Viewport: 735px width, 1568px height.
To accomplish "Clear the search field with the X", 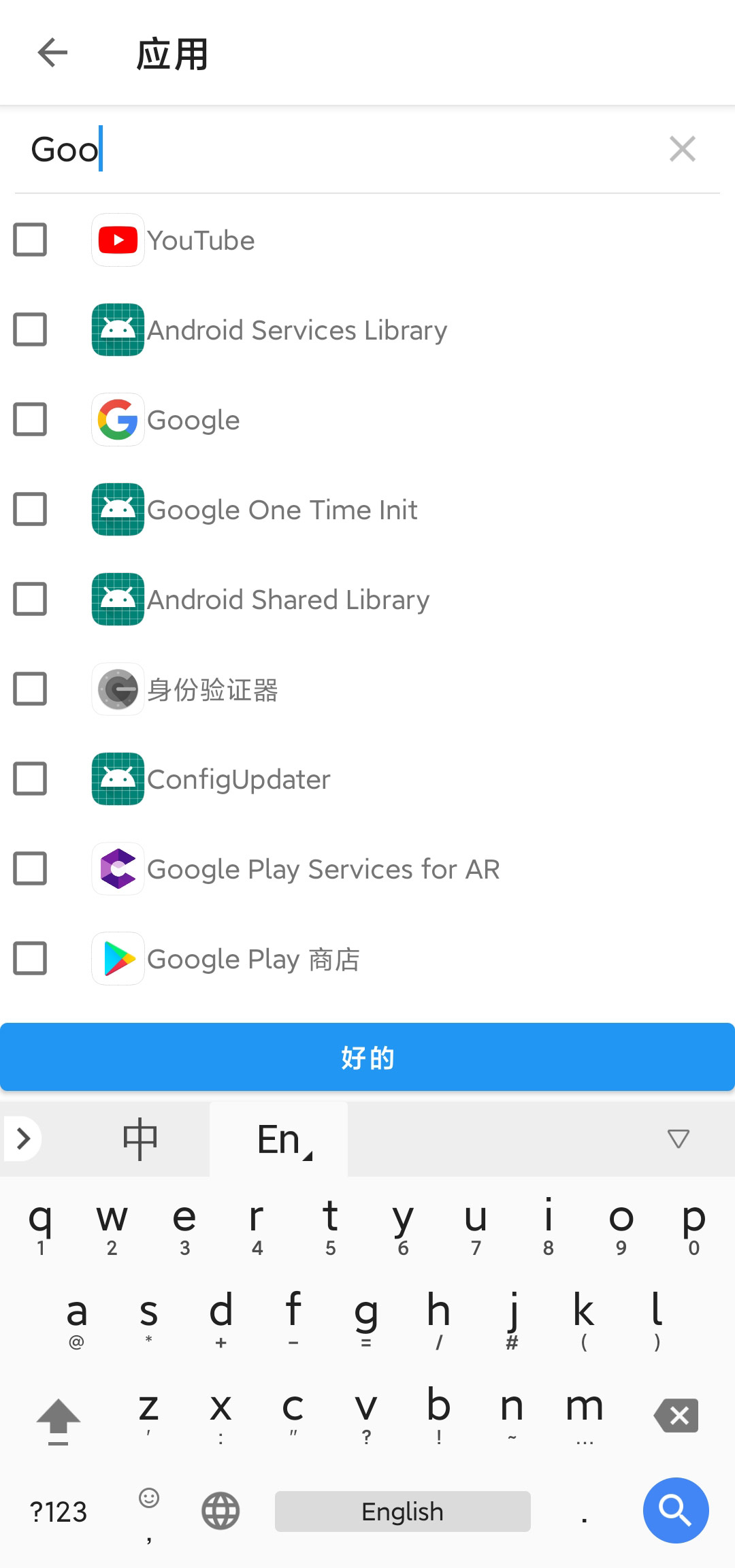I will (682, 149).
